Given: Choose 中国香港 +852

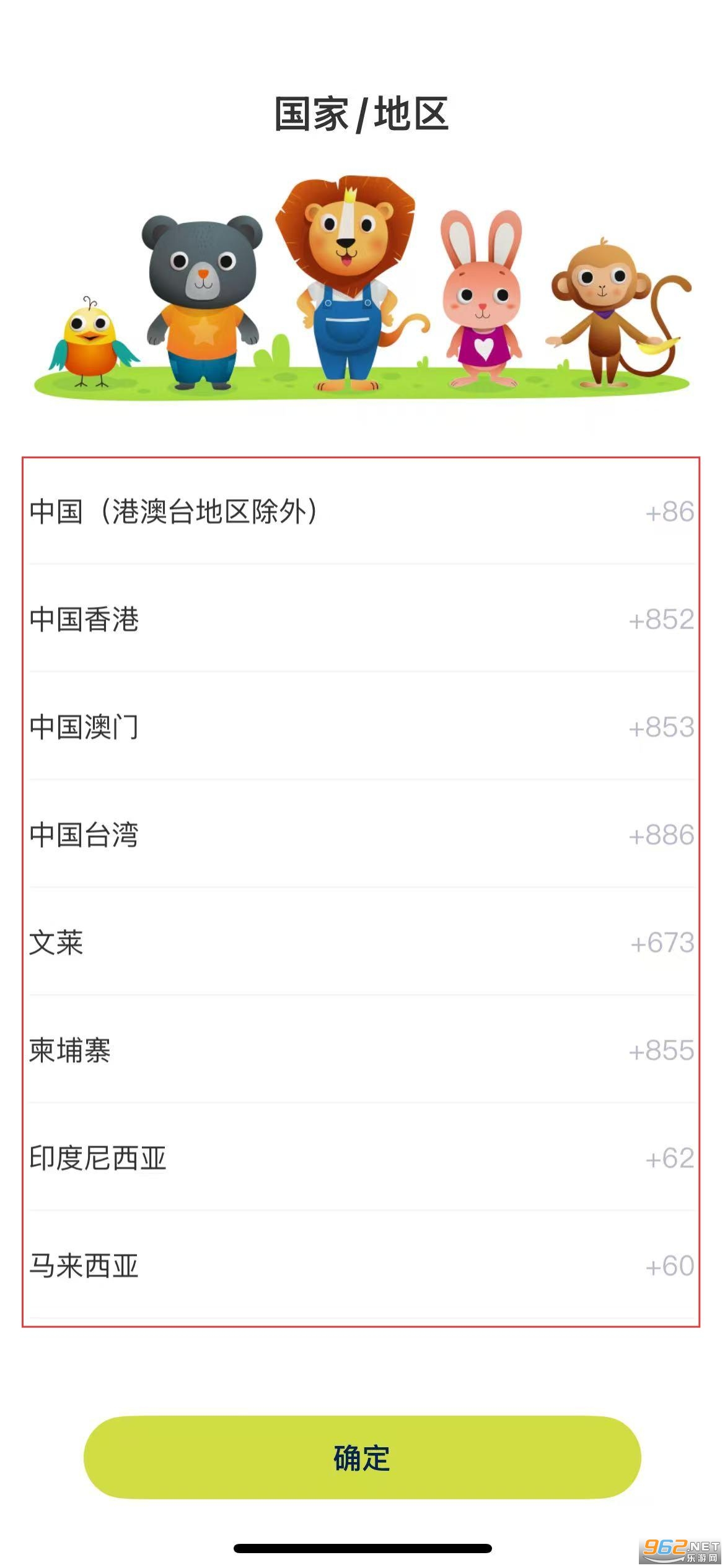Looking at the screenshot, I should (361, 619).
